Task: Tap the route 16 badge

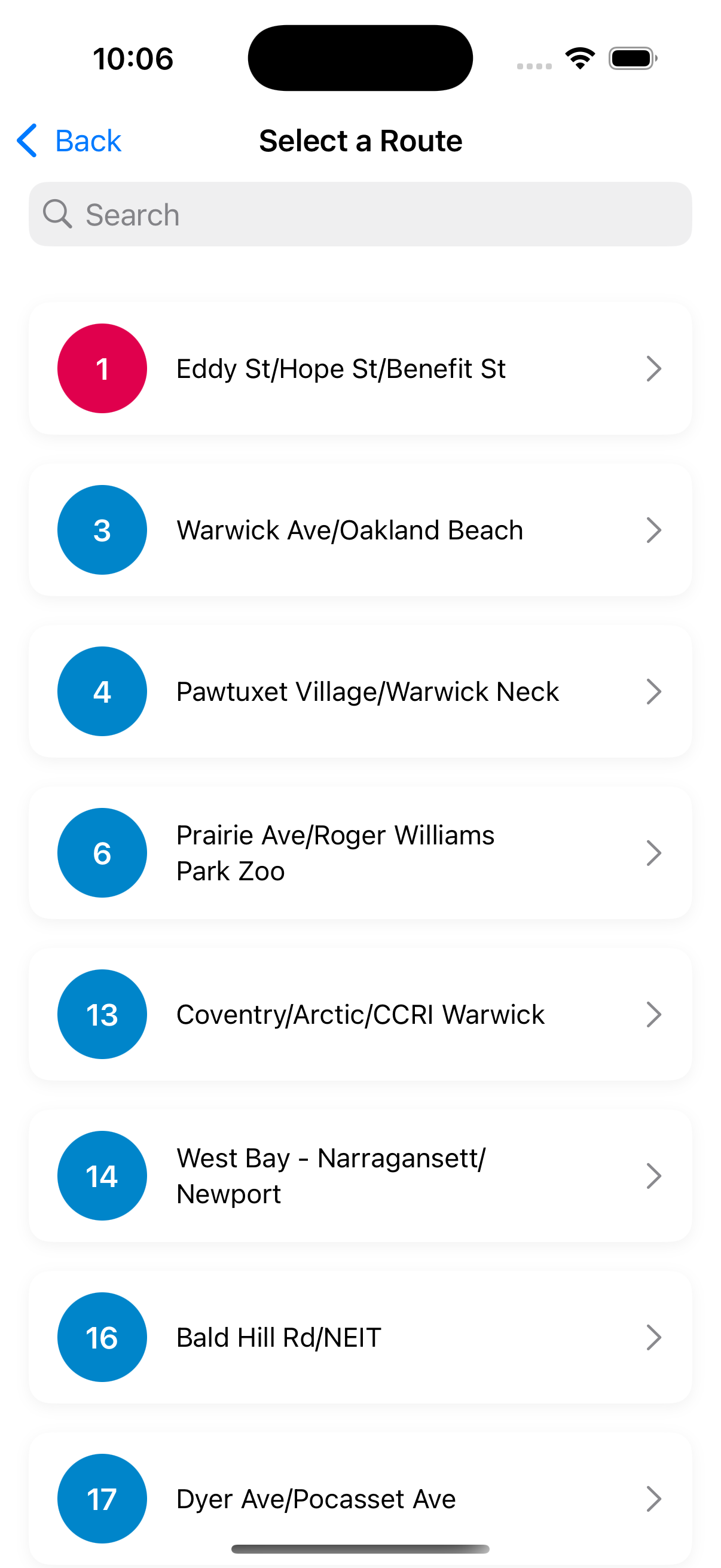Action: [x=102, y=1337]
